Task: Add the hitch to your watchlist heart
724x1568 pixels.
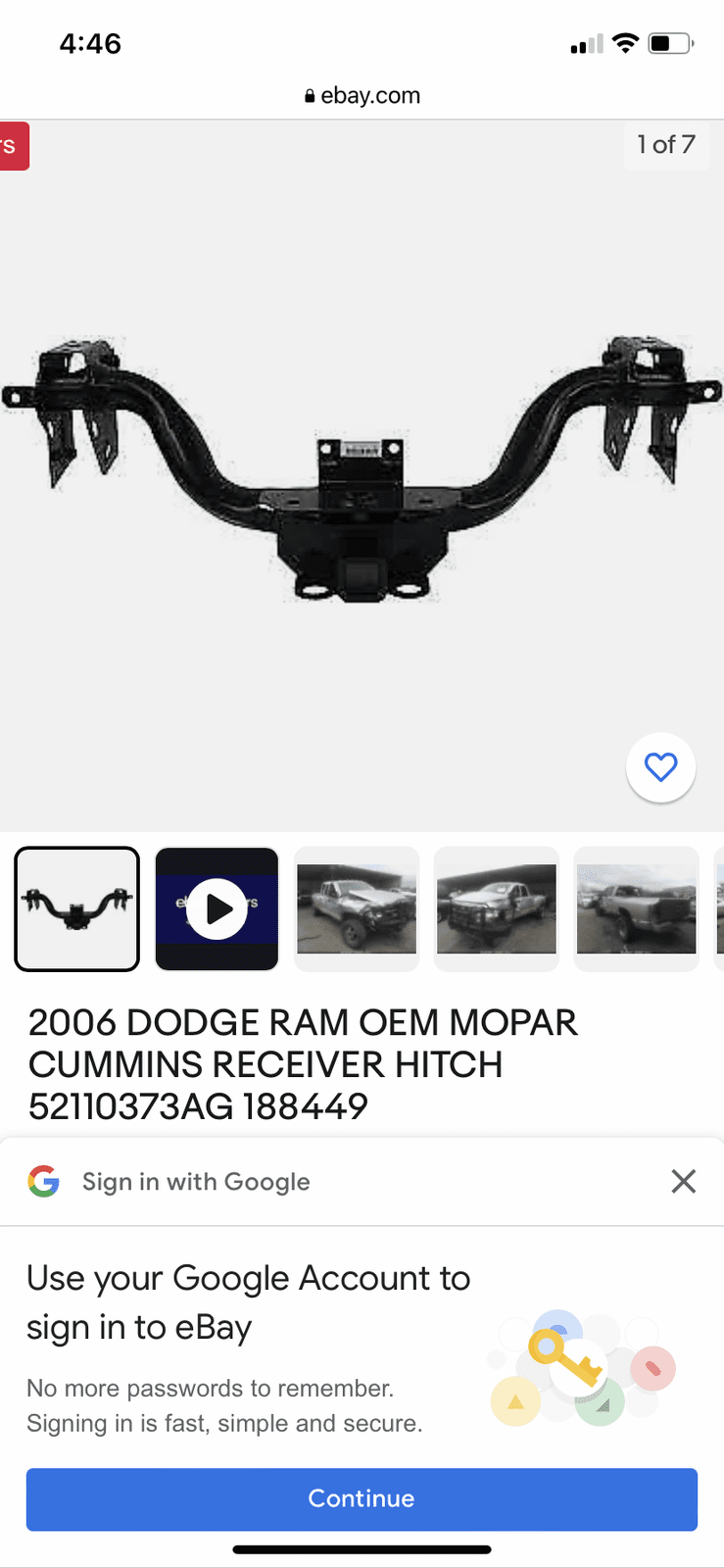Action: click(661, 767)
